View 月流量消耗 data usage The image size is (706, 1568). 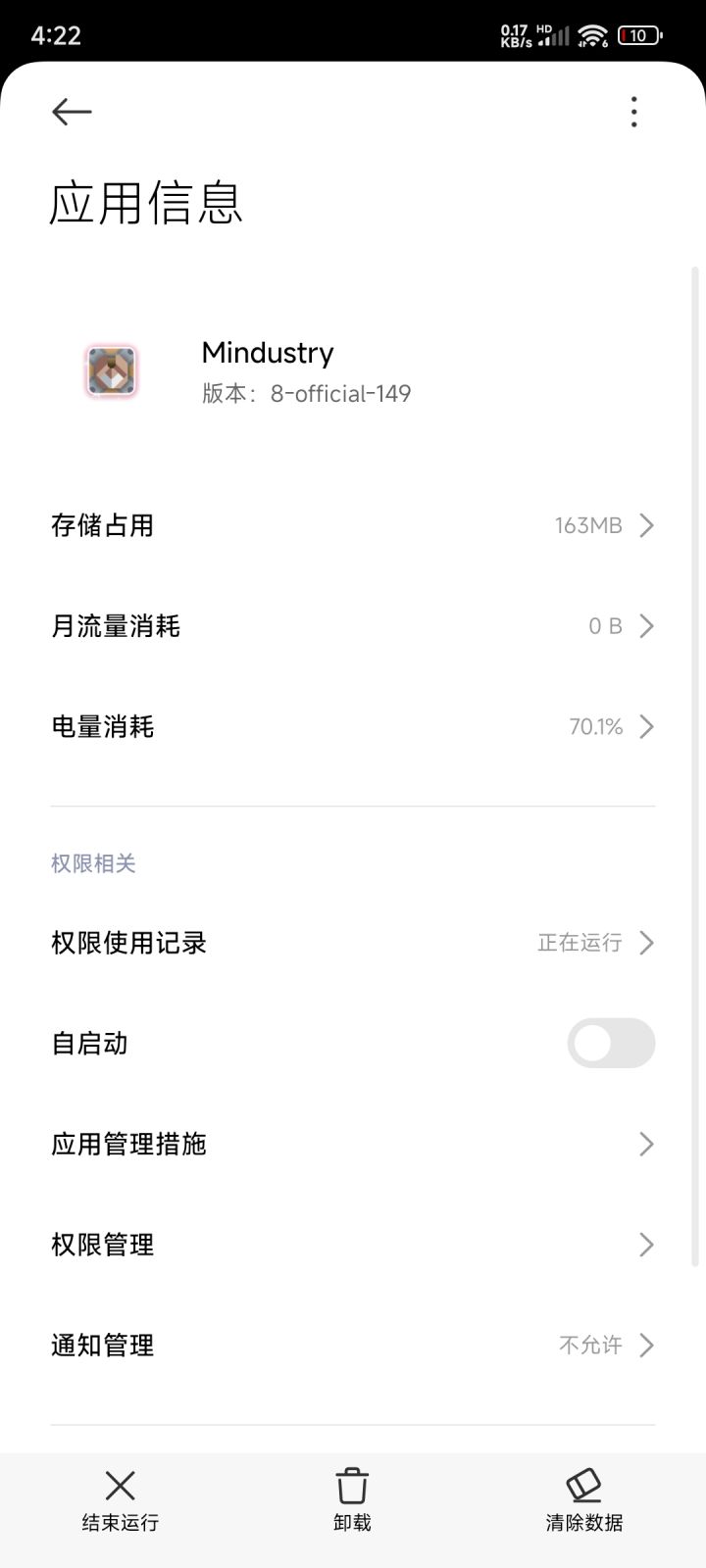click(x=352, y=626)
